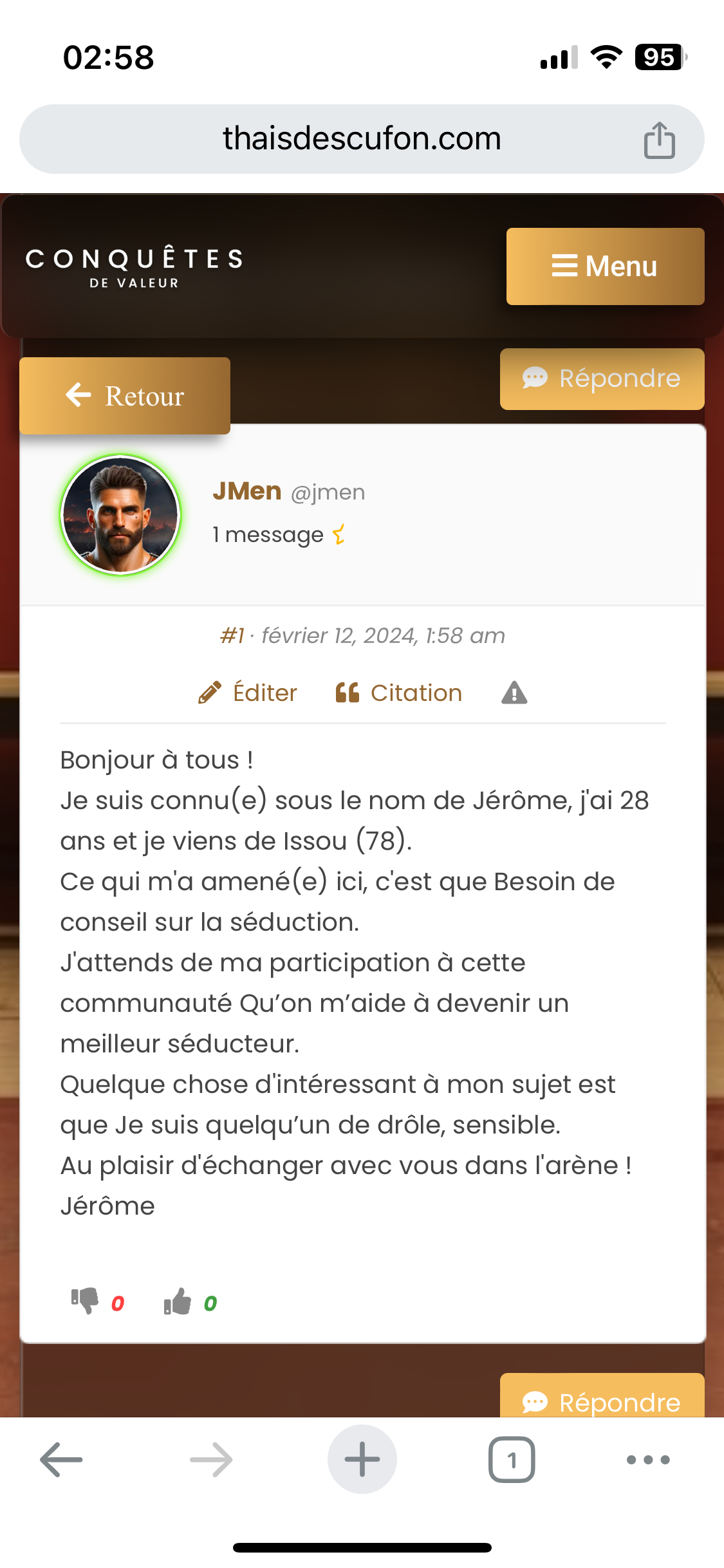Open the browser's three-dot menu
The width and height of the screenshot is (724, 1568).
tap(648, 1459)
